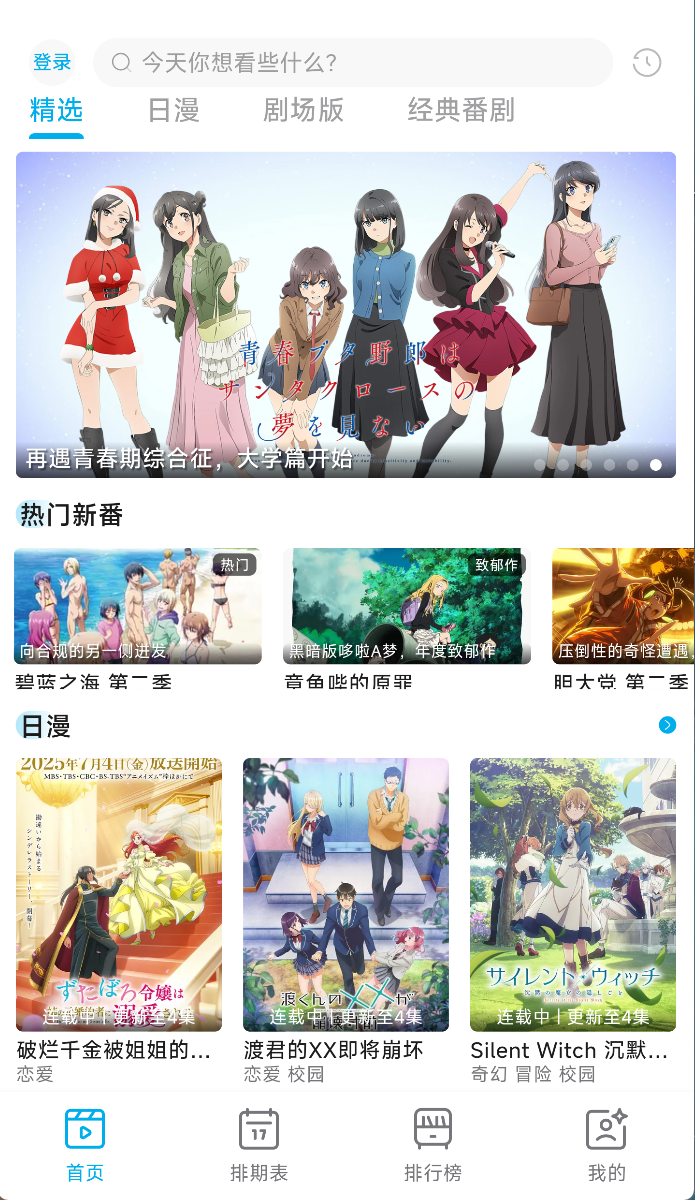
Task: Go to the 首页 home tab
Action: click(x=85, y=1144)
